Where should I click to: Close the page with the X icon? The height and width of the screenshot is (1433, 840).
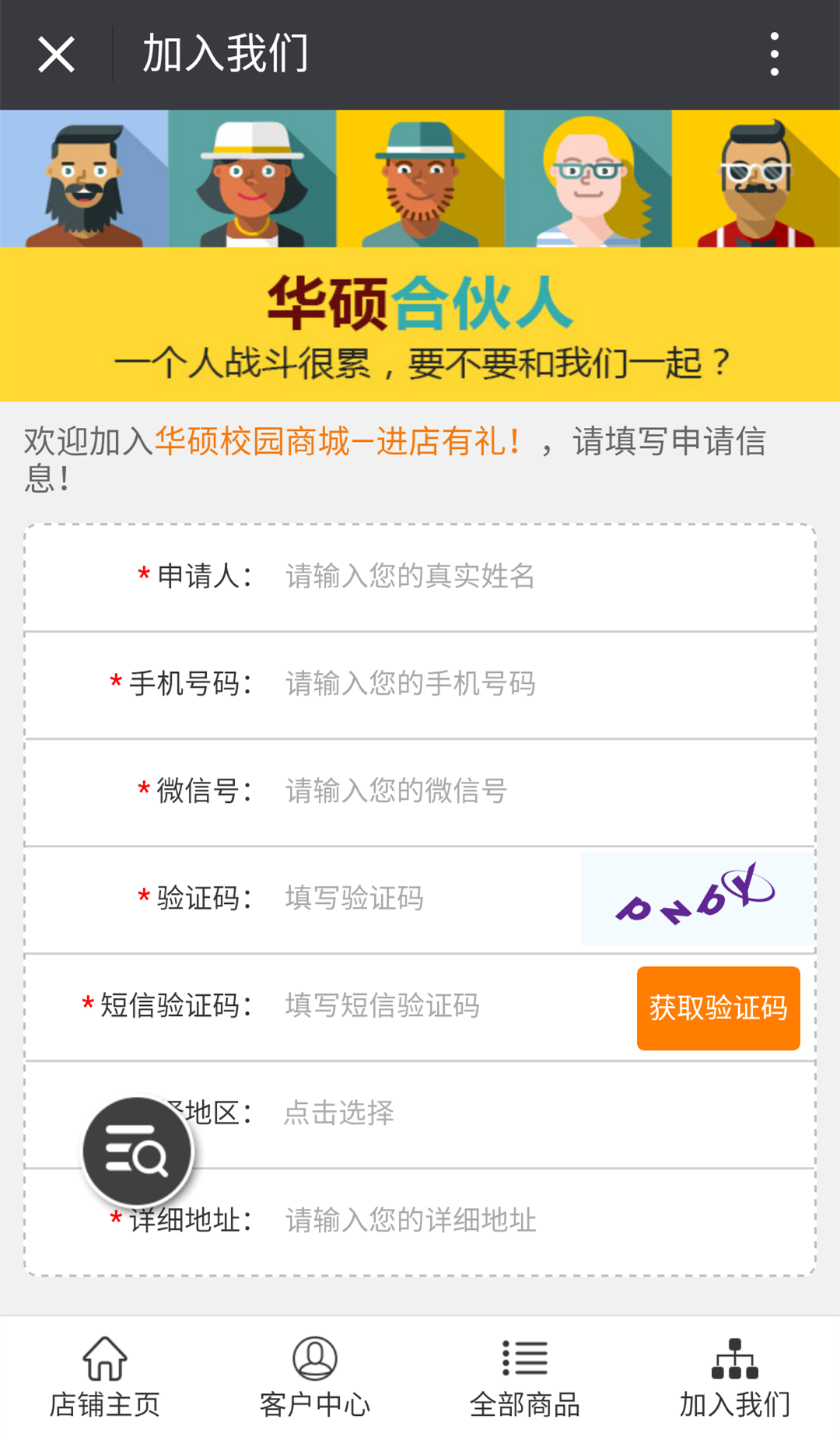click(x=54, y=53)
